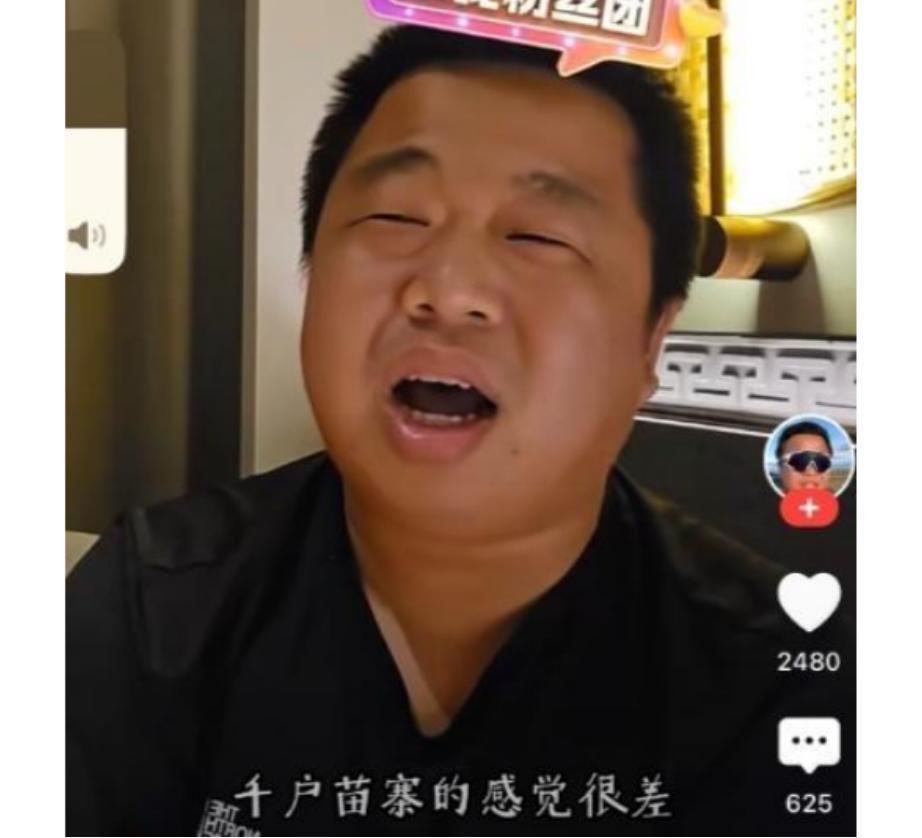
Task: Follow the creator with the red plus button
Action: [x=808, y=509]
